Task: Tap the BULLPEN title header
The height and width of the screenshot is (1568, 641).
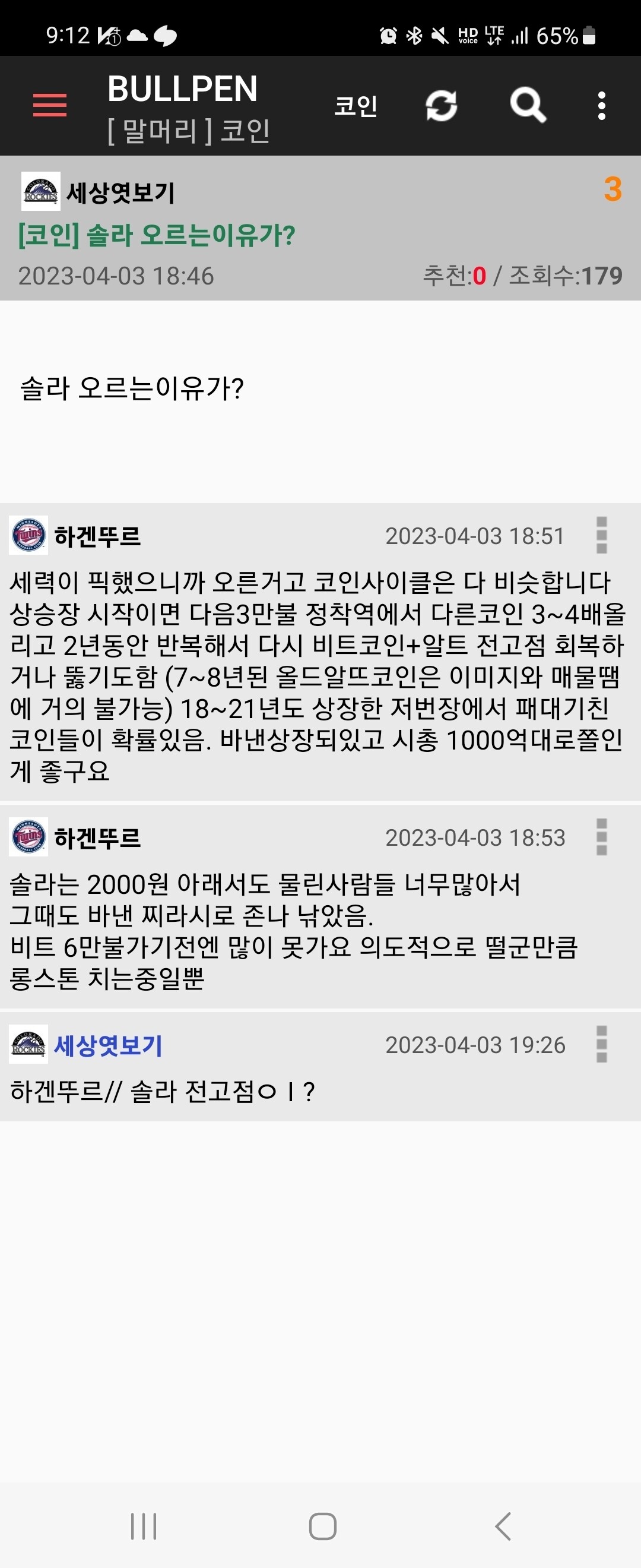Action: (182, 89)
